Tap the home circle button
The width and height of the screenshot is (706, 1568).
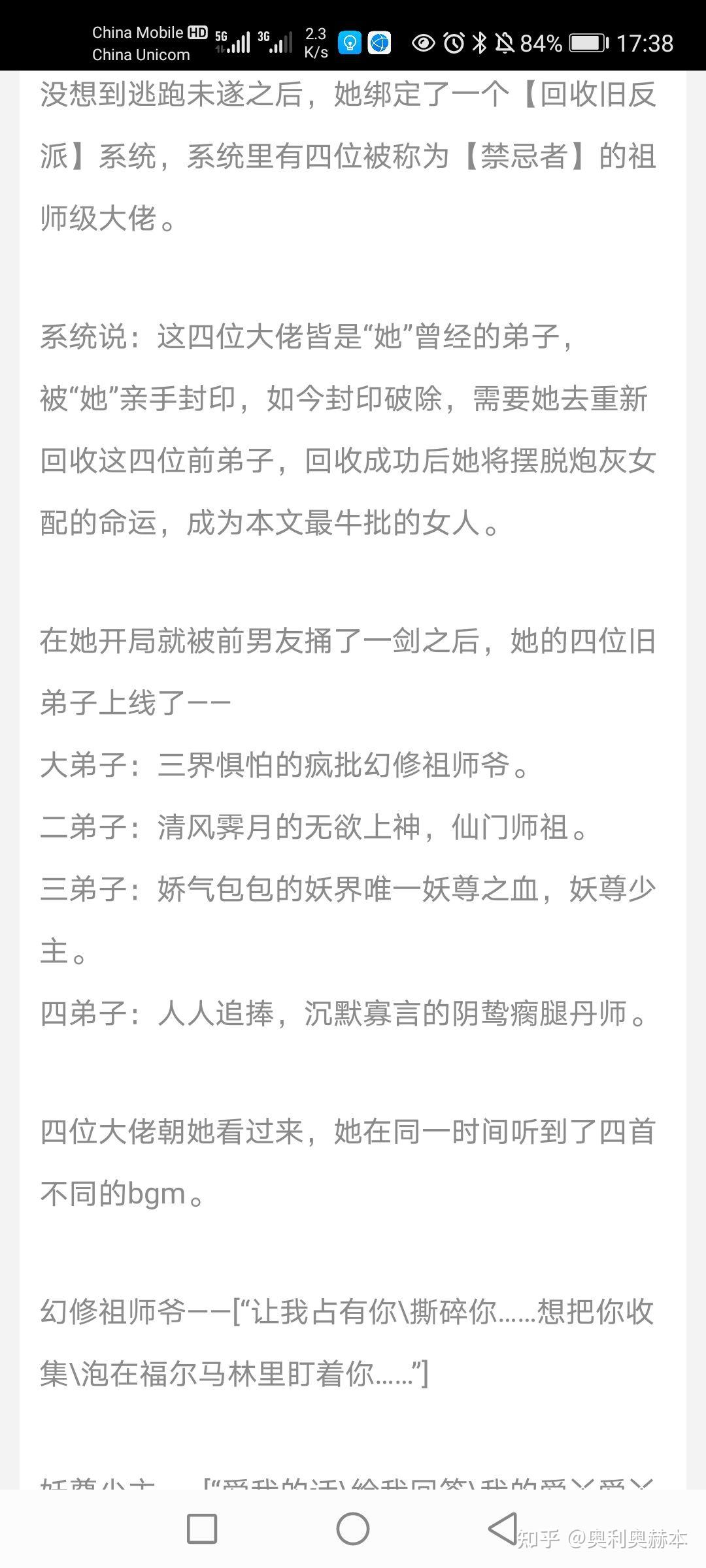pyautogui.click(x=353, y=1529)
